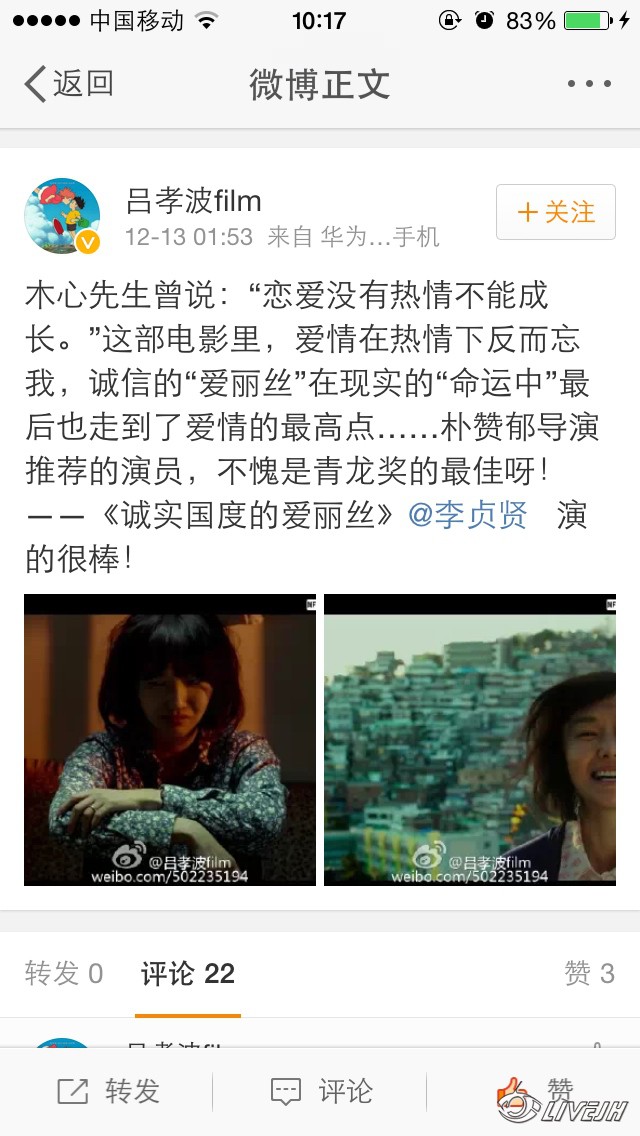
Task: Follow 吕孝波film with the 关注 button
Action: coord(555,212)
